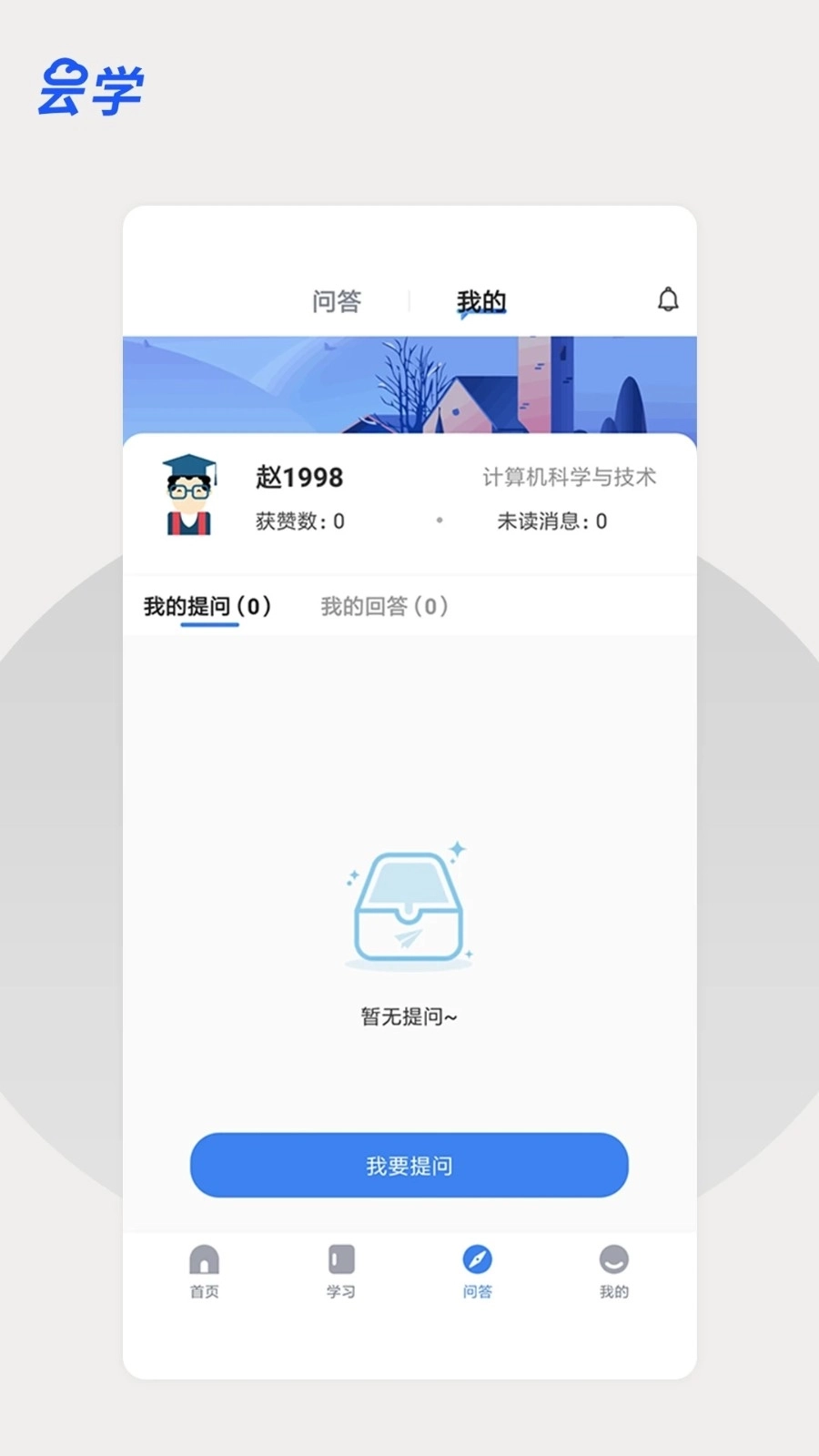The height and width of the screenshot is (1456, 819).
Task: Open the 学习 study section icon
Action: [x=340, y=1269]
